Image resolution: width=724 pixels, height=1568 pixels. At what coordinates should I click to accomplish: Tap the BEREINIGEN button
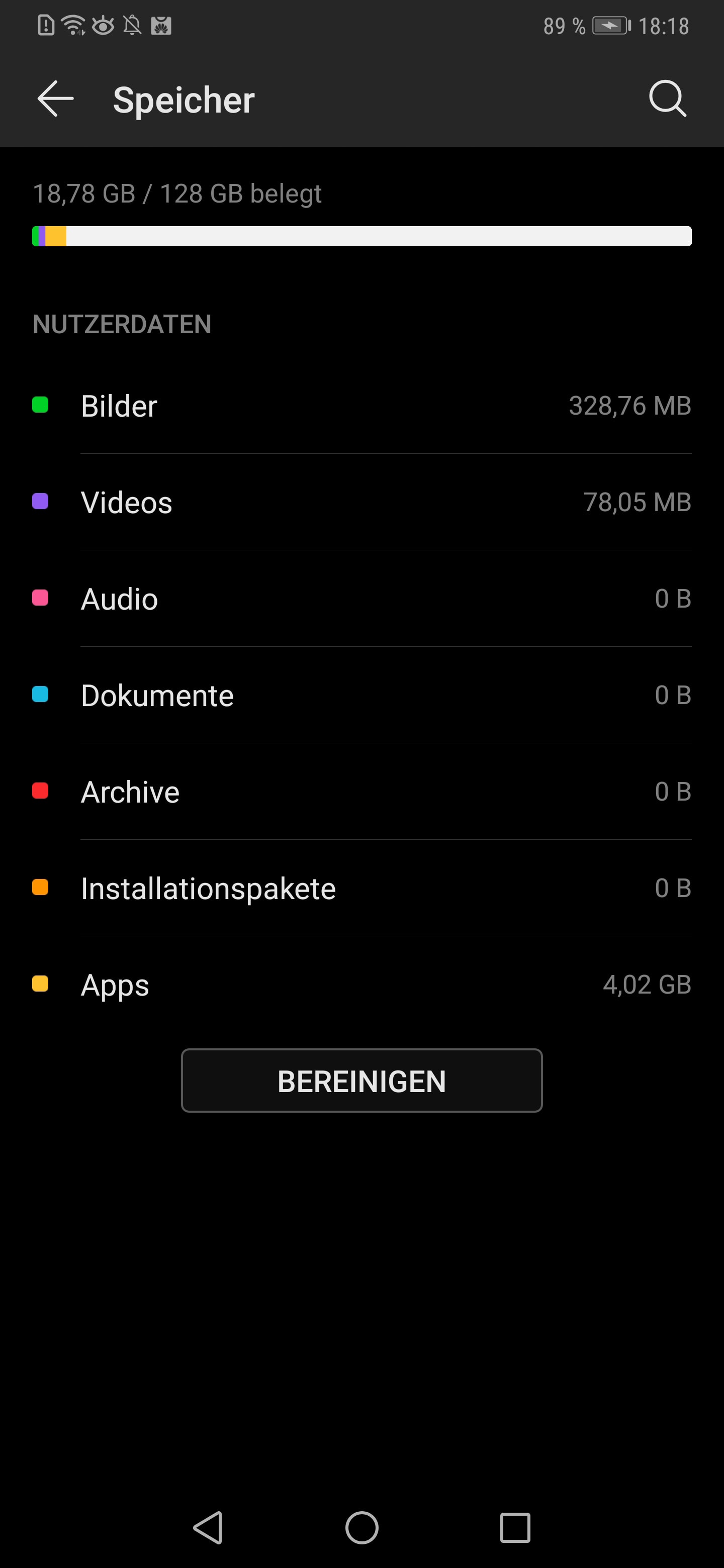pos(361,1081)
